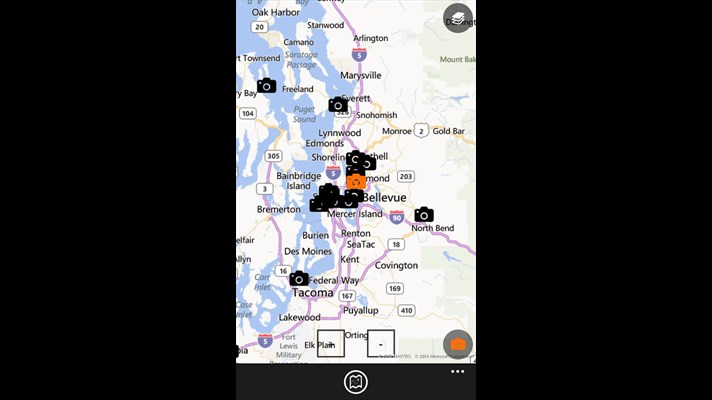
Task: Open the map layers button
Action: click(x=458, y=18)
